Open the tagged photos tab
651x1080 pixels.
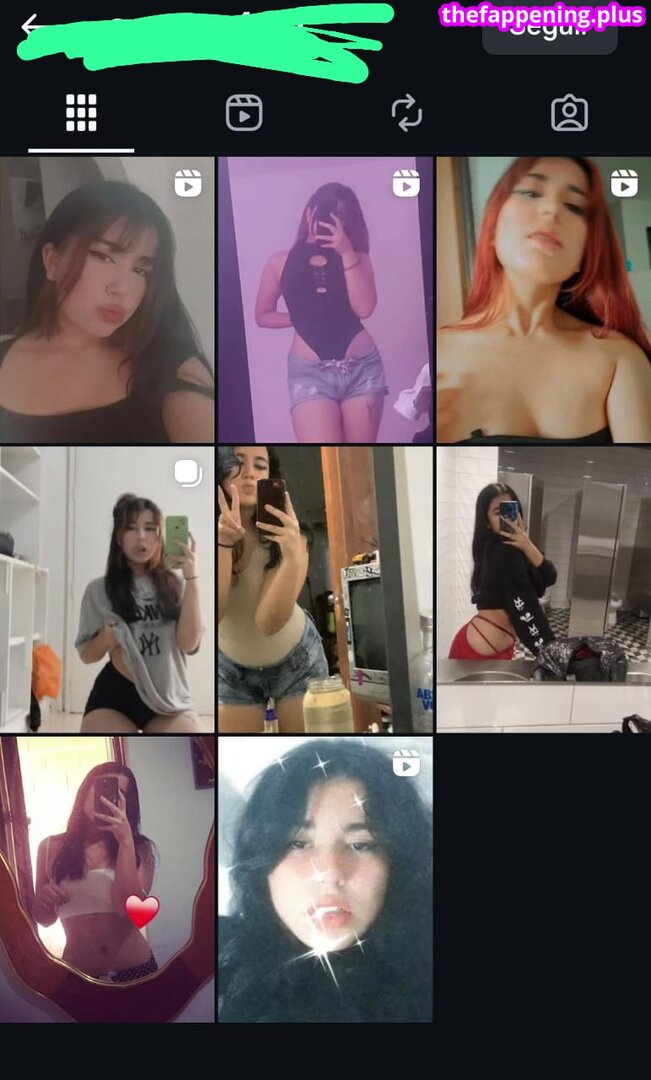(x=569, y=114)
